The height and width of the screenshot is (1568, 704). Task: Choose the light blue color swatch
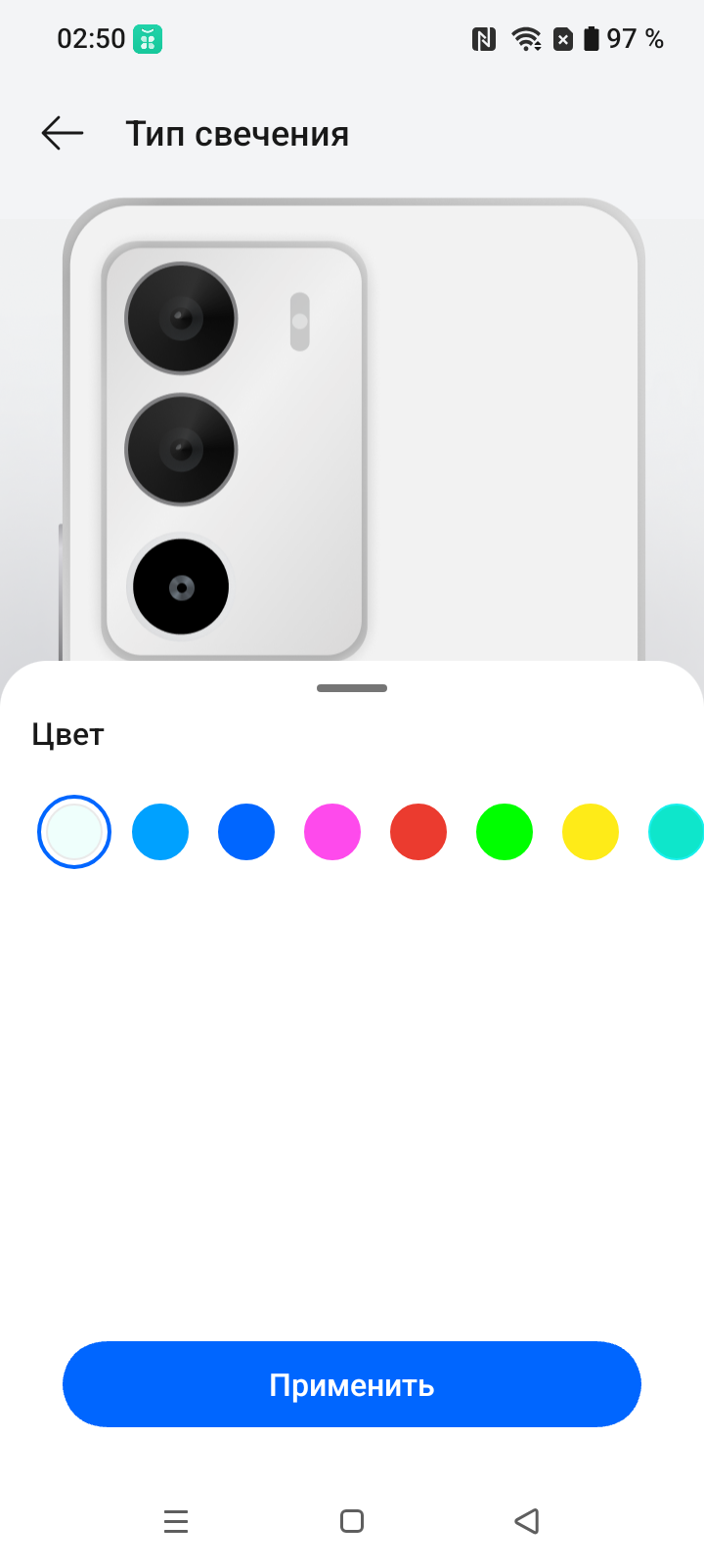pos(160,832)
